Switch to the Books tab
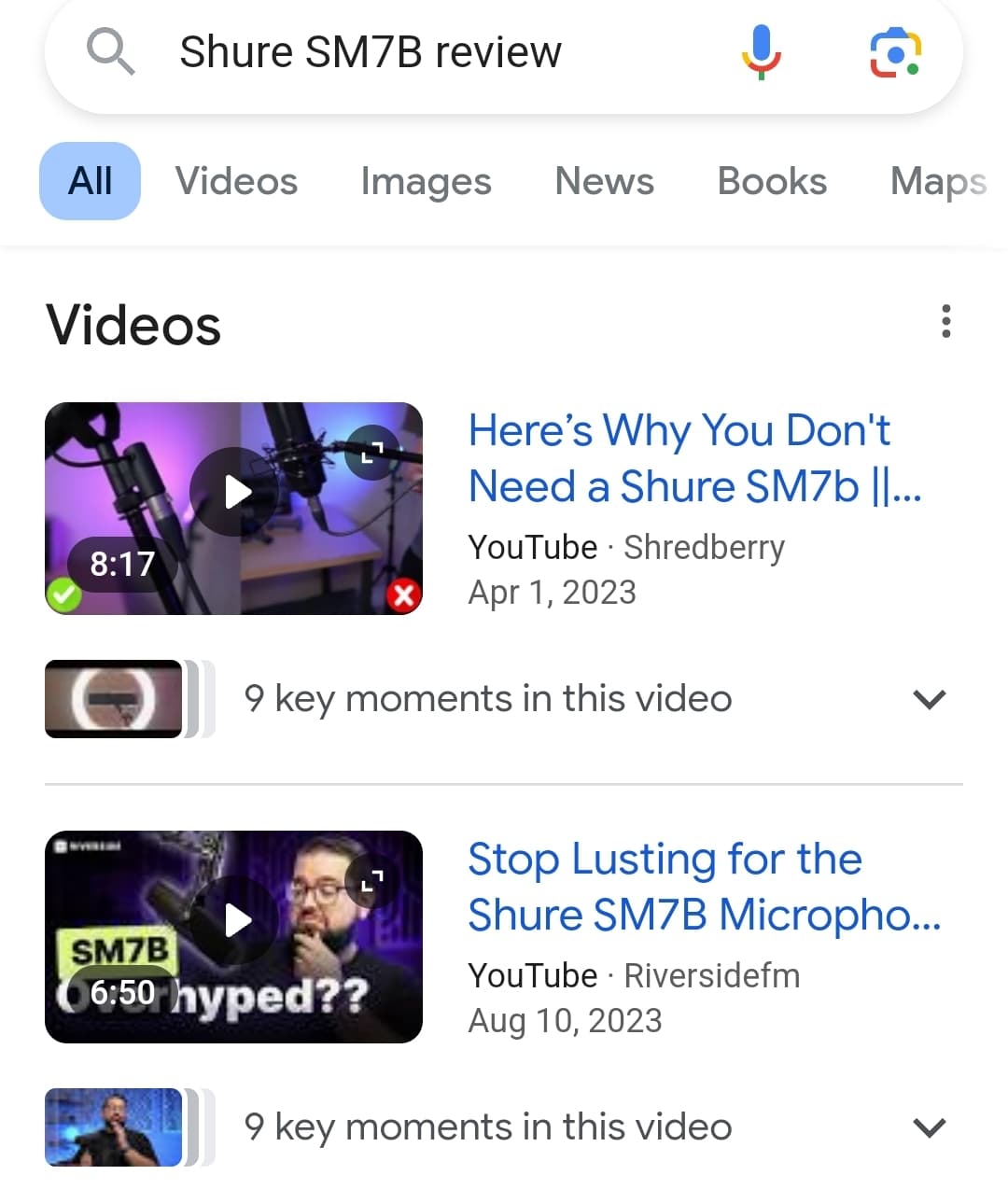The width and height of the screenshot is (1008, 1189). [x=772, y=181]
